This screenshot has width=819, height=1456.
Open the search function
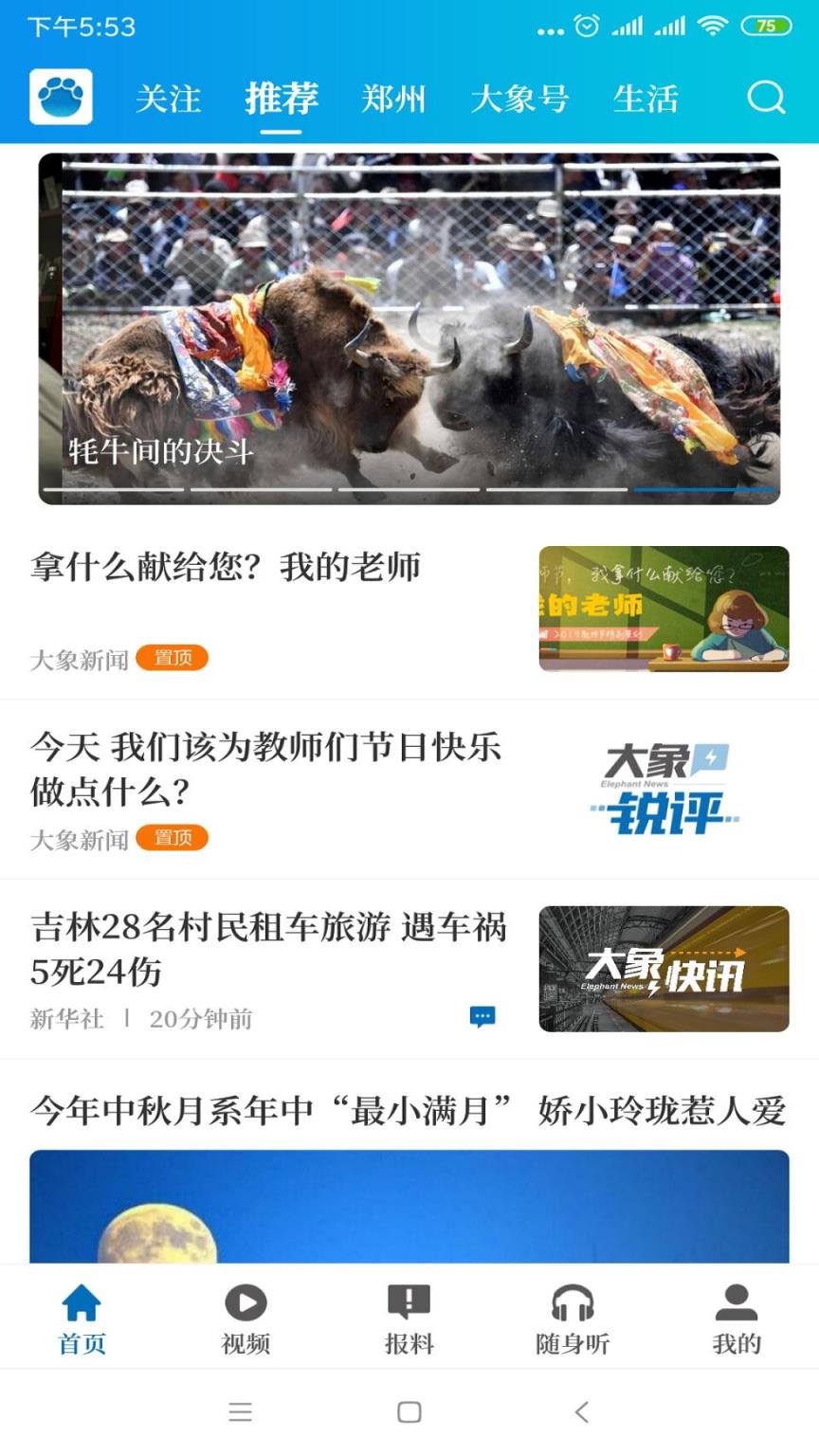[x=766, y=98]
